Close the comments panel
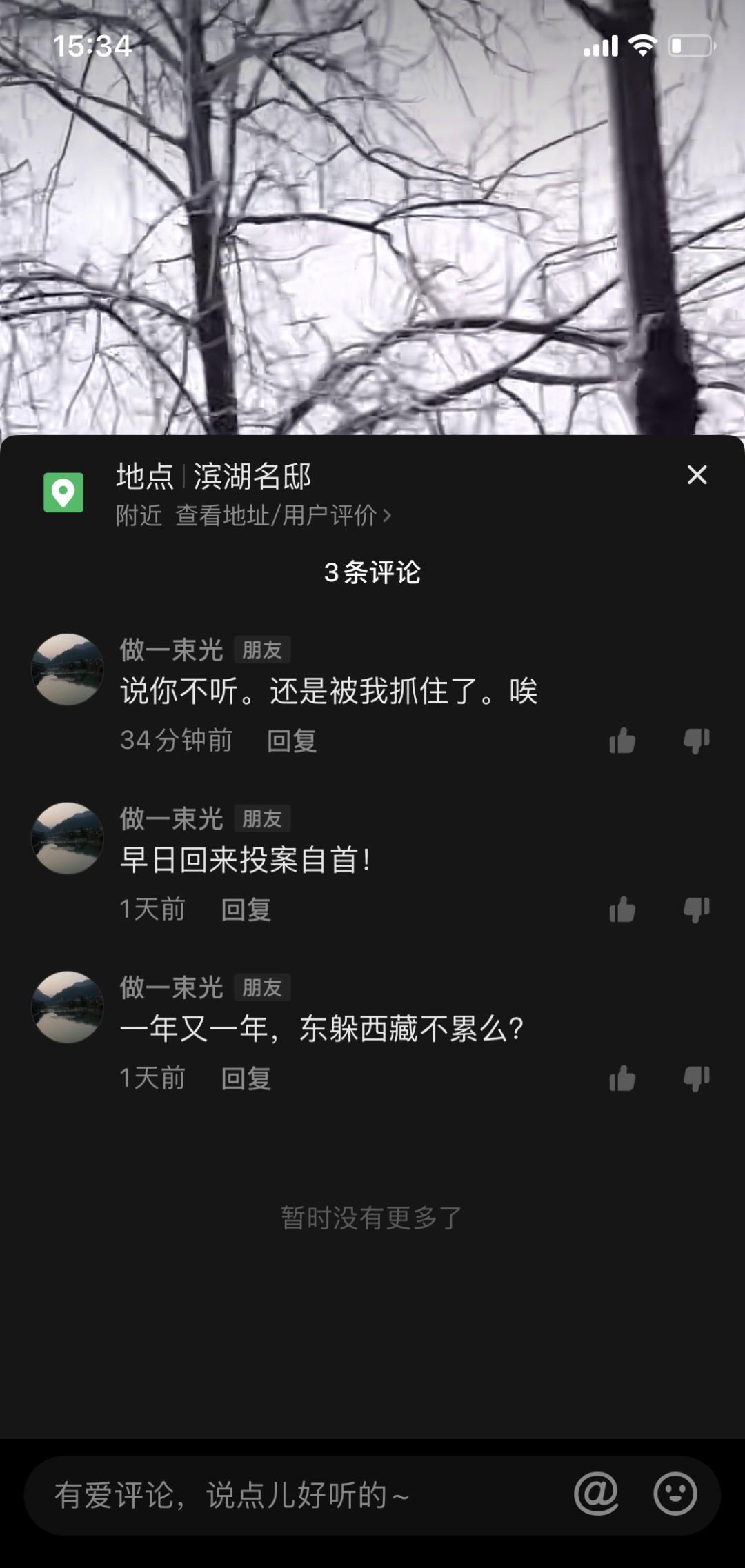The image size is (745, 1568). [x=697, y=475]
